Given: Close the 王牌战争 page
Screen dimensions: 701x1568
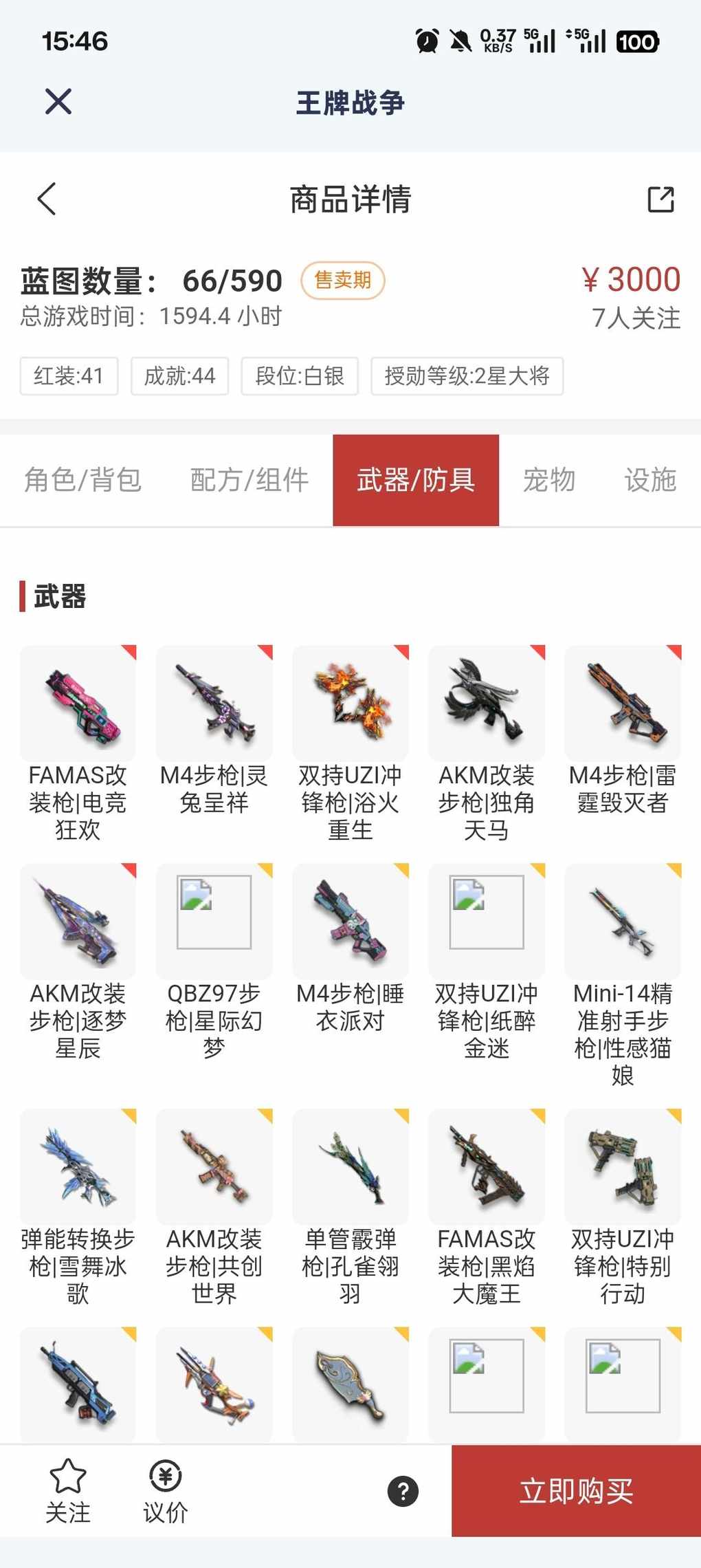Looking at the screenshot, I should [x=58, y=102].
